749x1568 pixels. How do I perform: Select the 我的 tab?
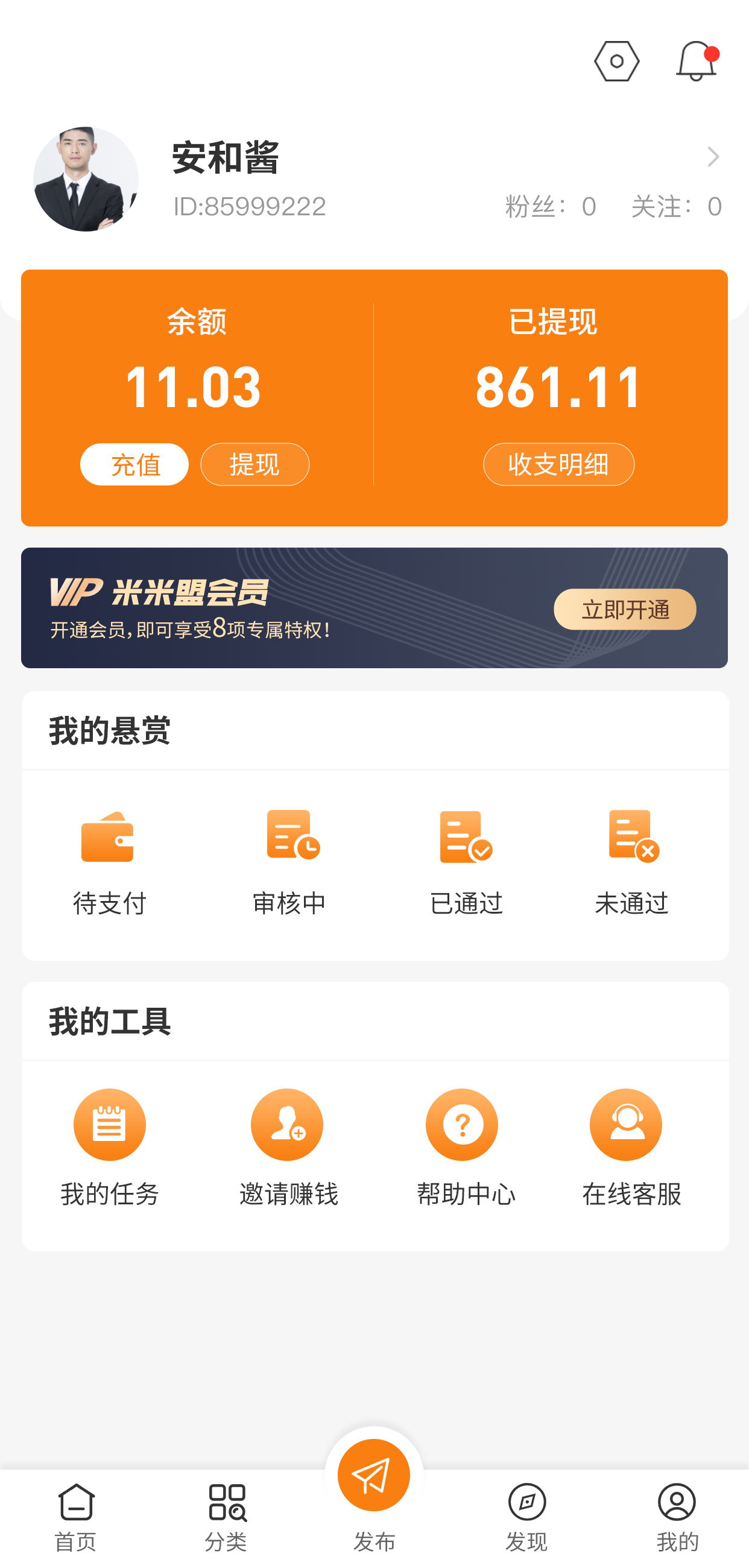pyautogui.click(x=677, y=1516)
